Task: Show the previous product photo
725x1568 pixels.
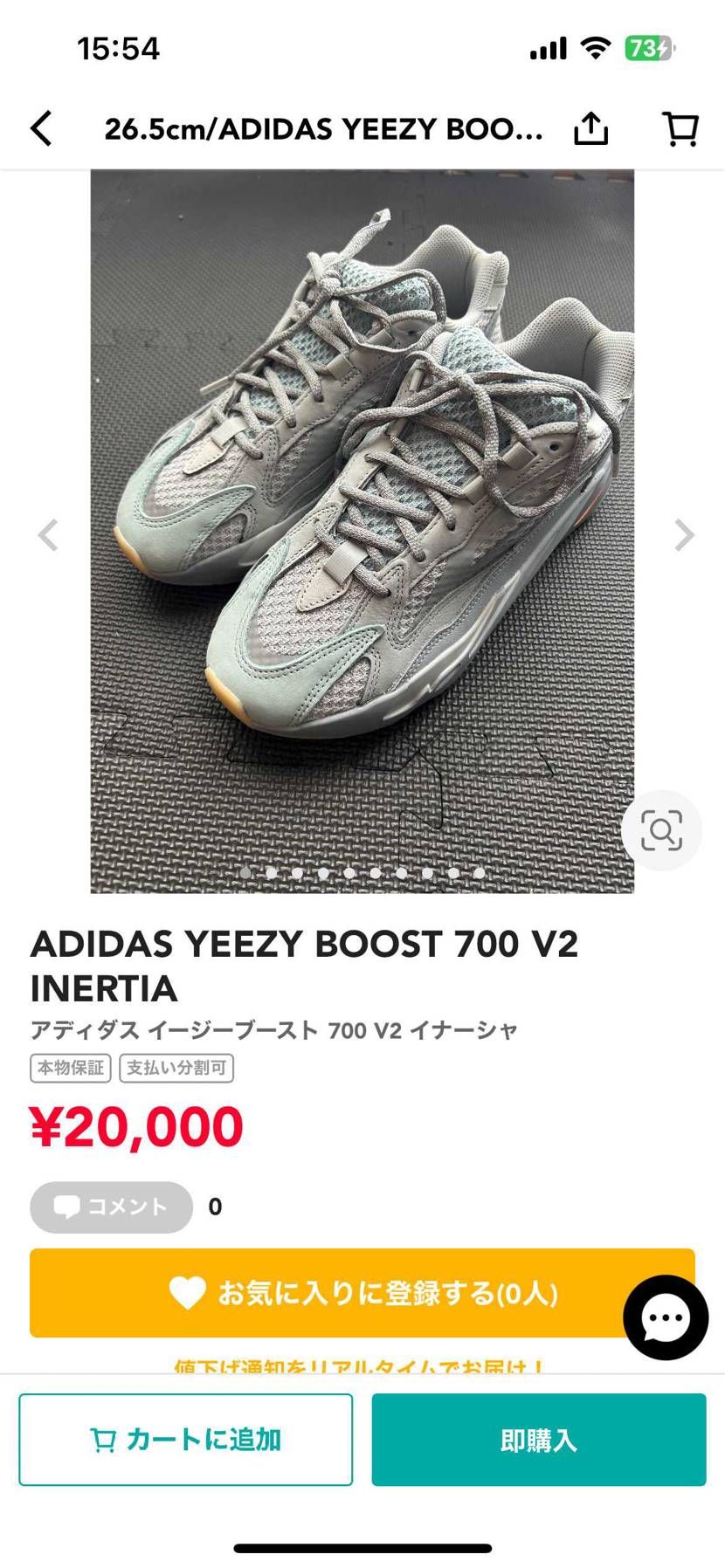Action: pos(48,535)
